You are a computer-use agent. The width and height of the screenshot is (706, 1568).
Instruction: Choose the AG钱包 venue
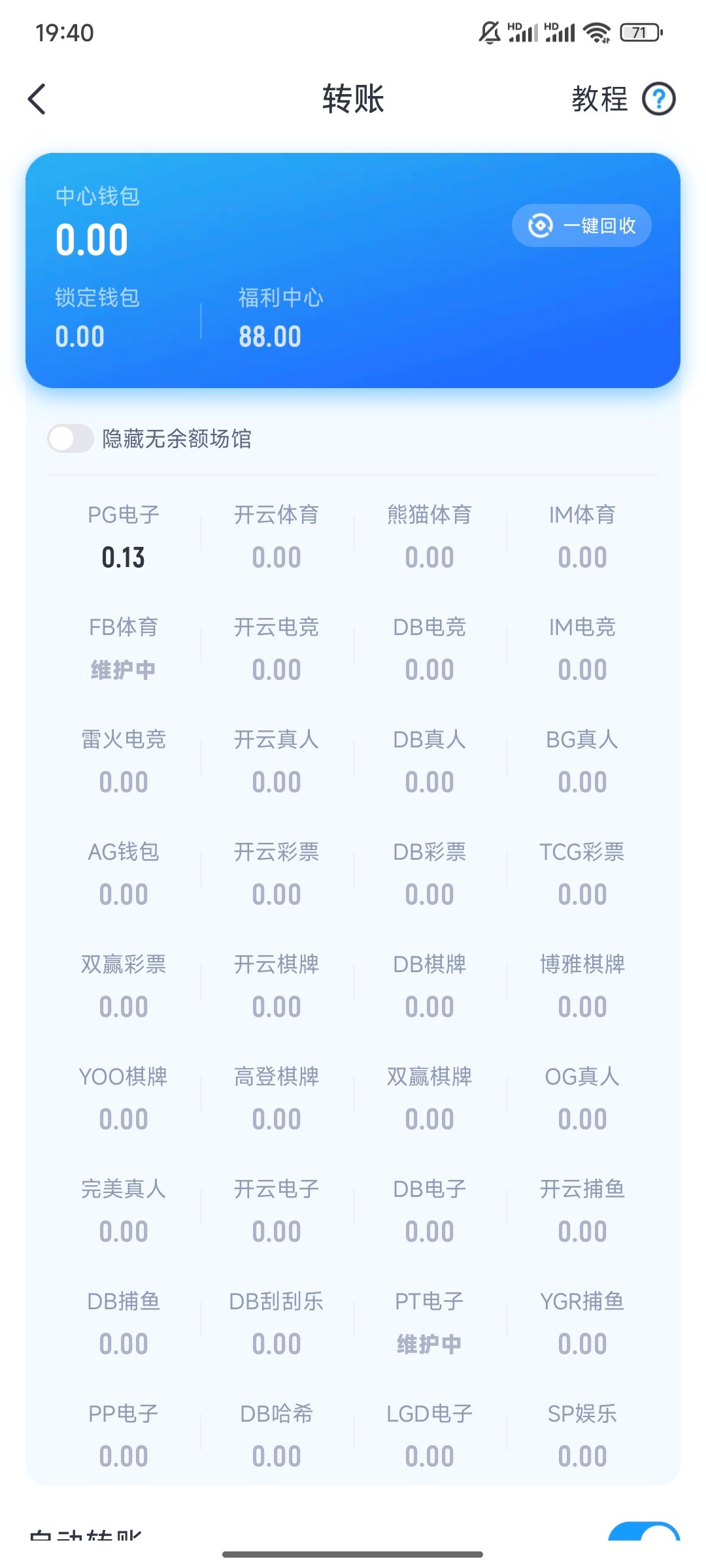click(x=124, y=874)
